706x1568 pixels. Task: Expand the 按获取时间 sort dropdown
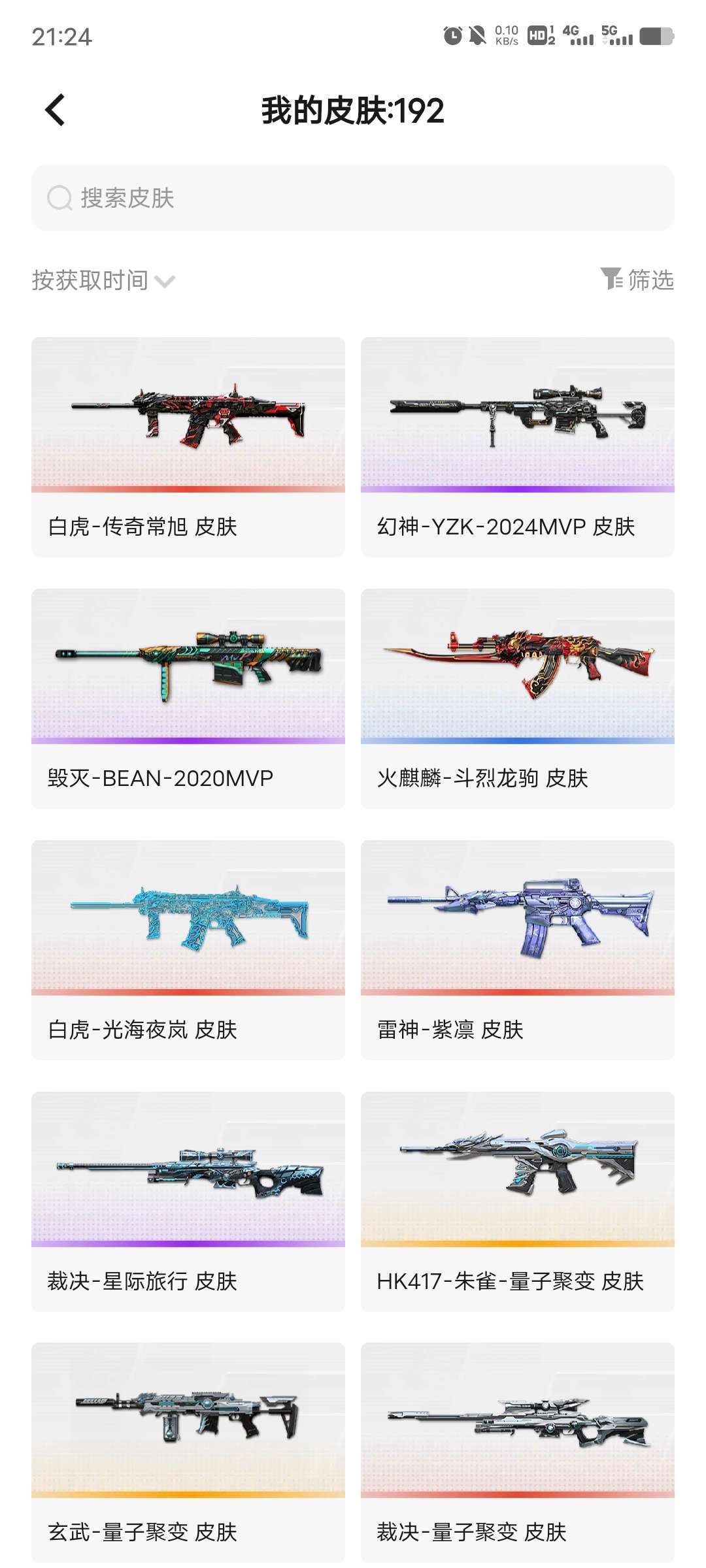coord(103,280)
